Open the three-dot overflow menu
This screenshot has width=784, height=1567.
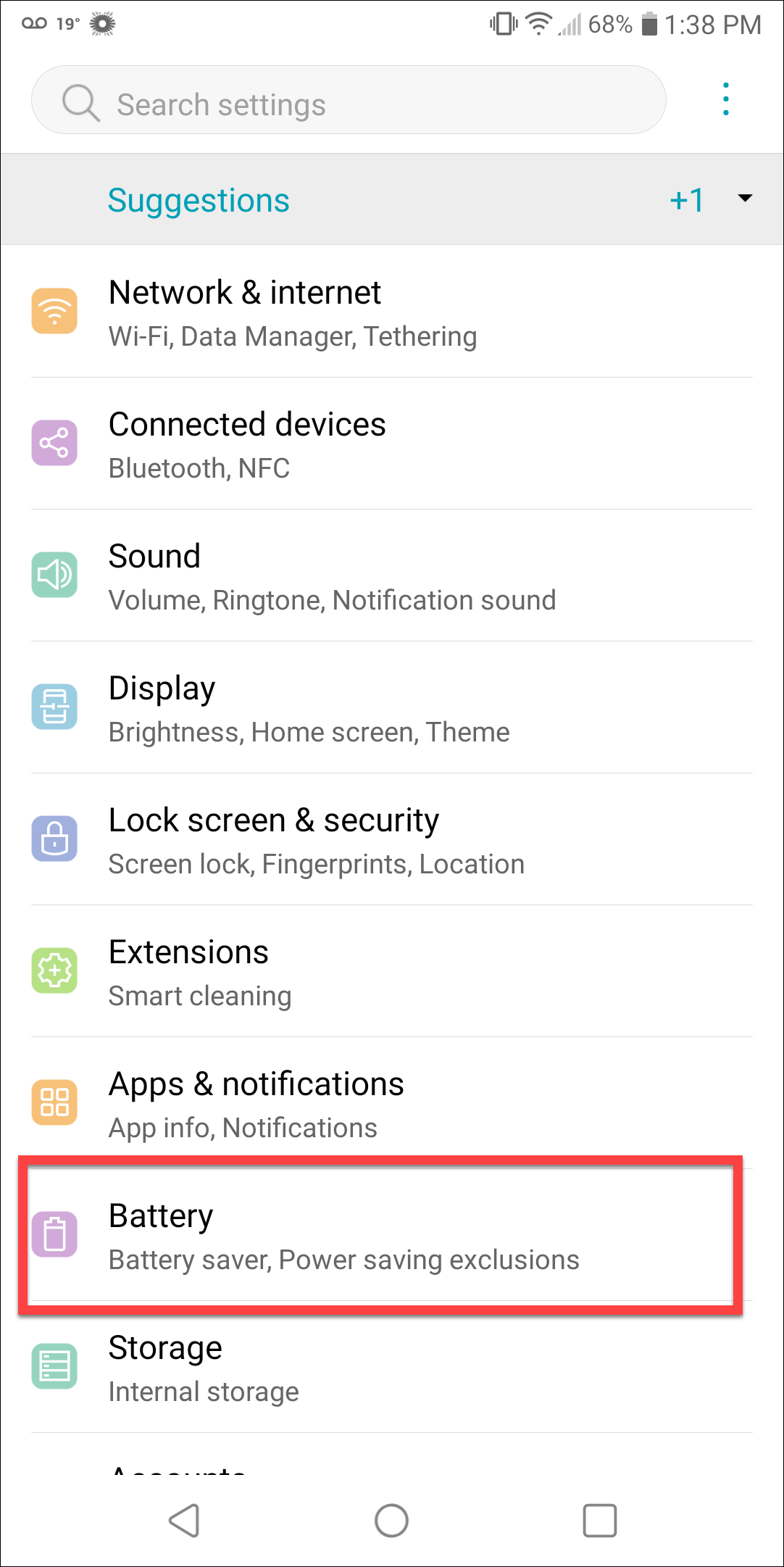tap(725, 99)
